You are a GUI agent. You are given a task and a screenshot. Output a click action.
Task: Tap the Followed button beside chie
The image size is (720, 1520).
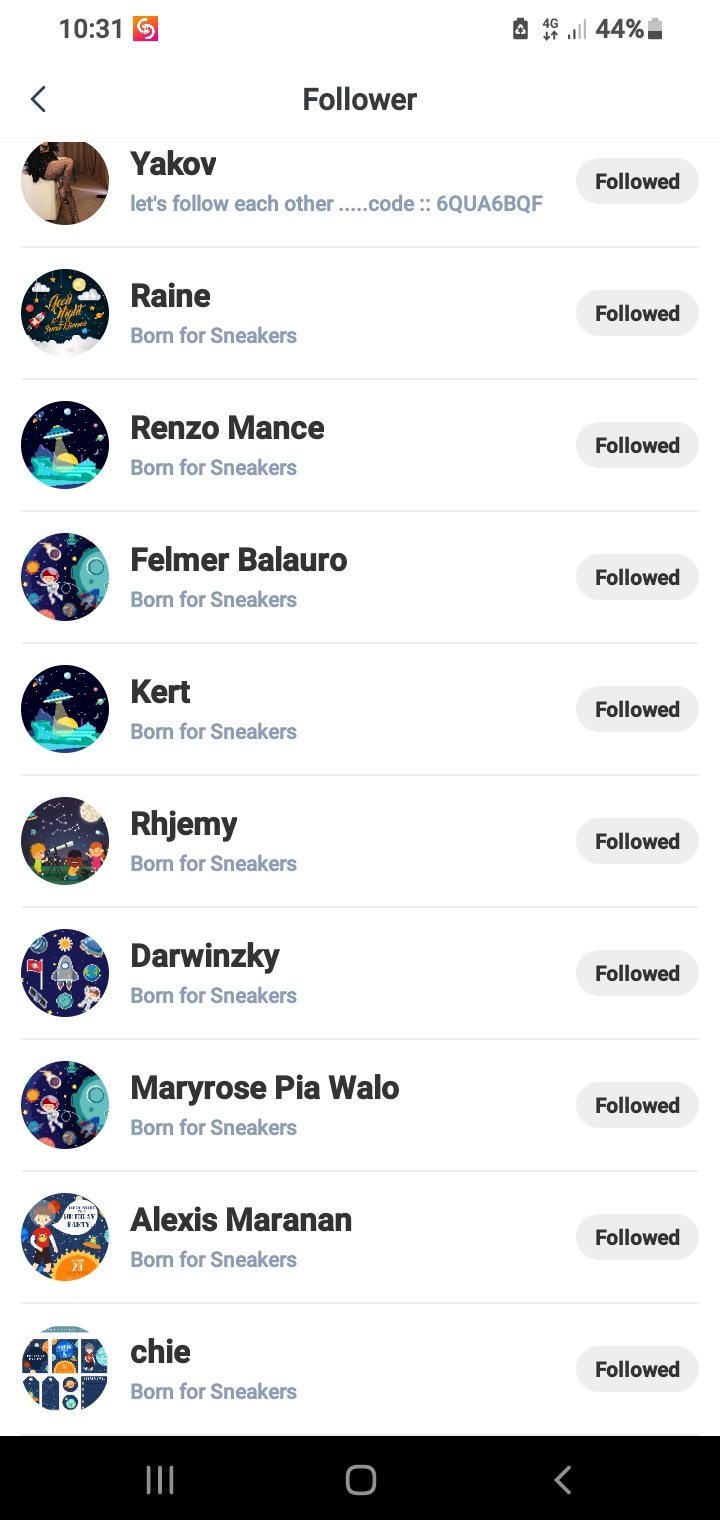click(637, 1369)
